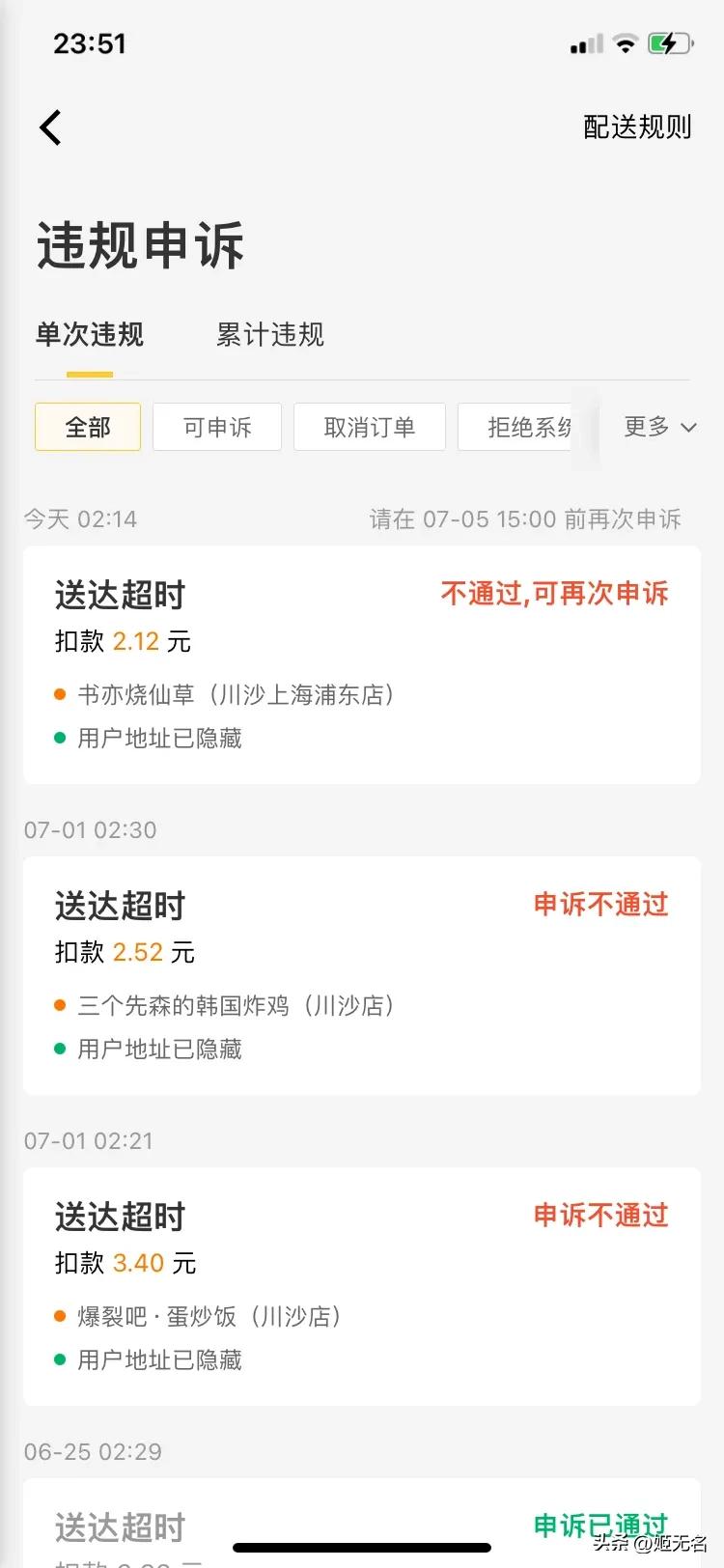Open the 书亦烧仙草 violation card
The width and height of the screenshot is (724, 1568).
pyautogui.click(x=362, y=664)
